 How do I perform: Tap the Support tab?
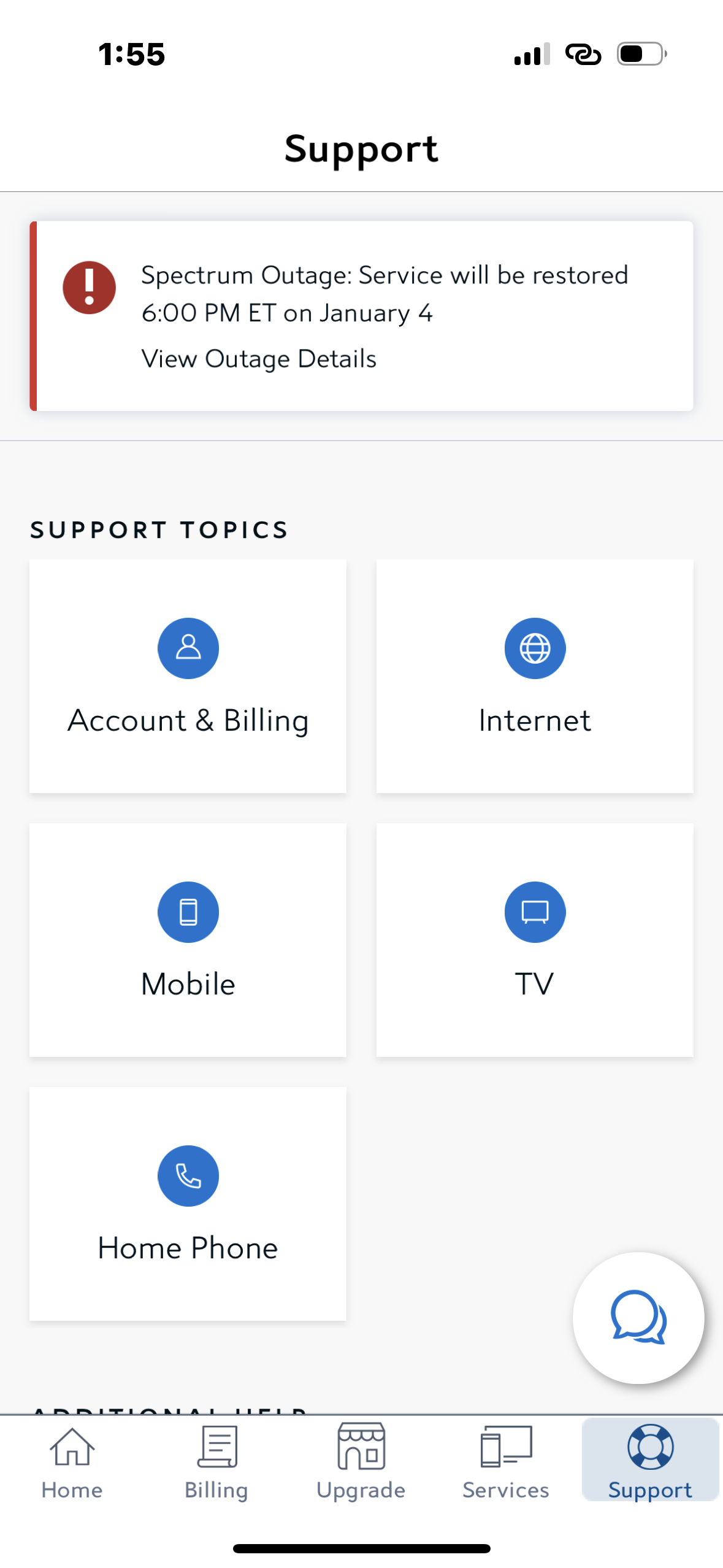tap(650, 1461)
